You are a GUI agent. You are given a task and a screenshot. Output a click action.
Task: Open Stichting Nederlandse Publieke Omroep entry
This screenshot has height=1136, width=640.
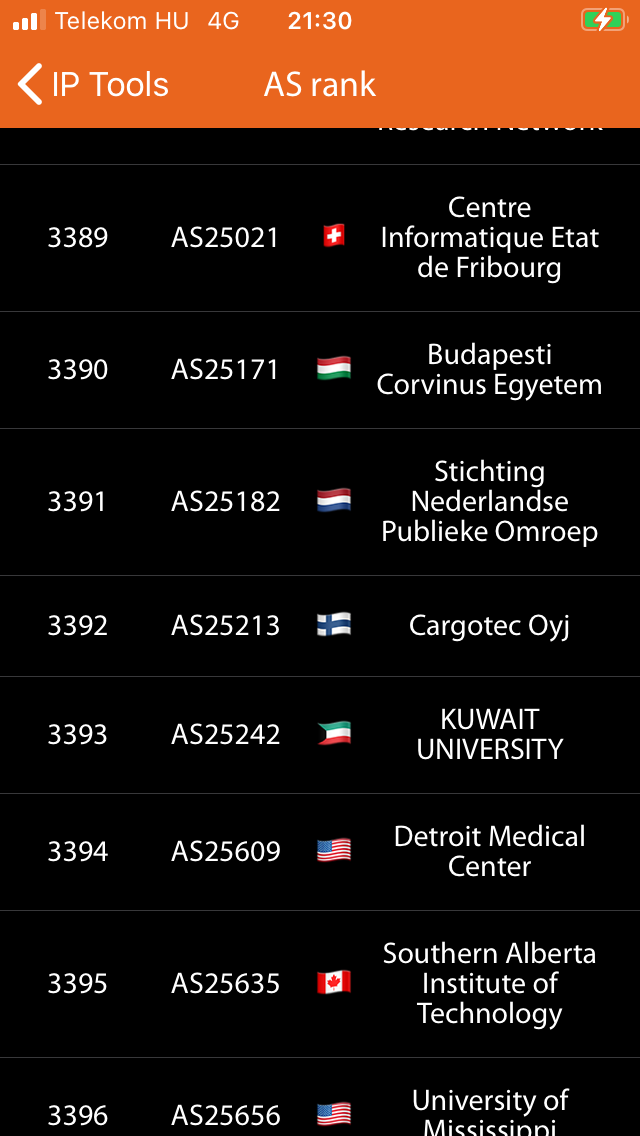(x=320, y=502)
